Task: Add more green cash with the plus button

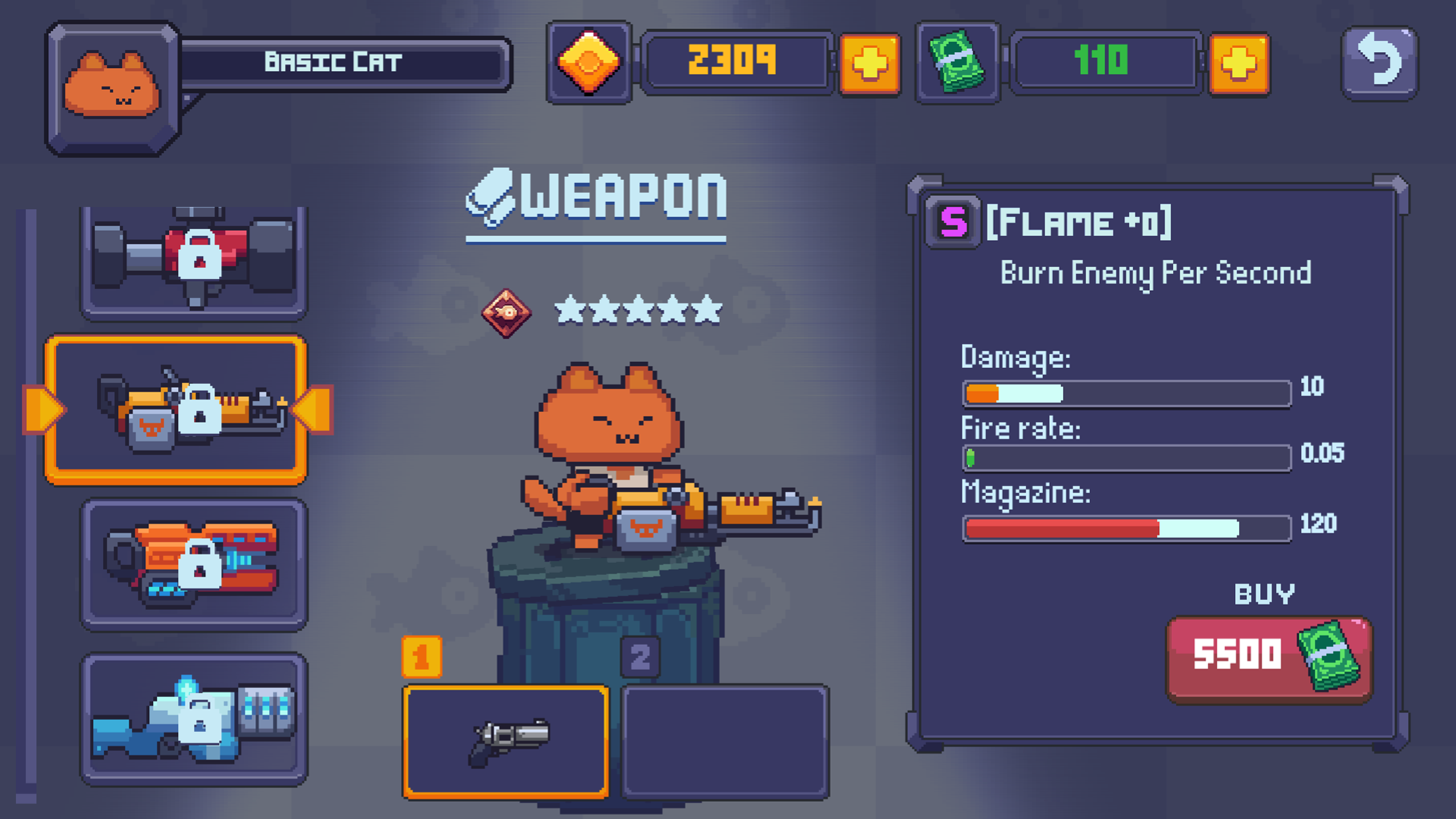Action: 1238,63
